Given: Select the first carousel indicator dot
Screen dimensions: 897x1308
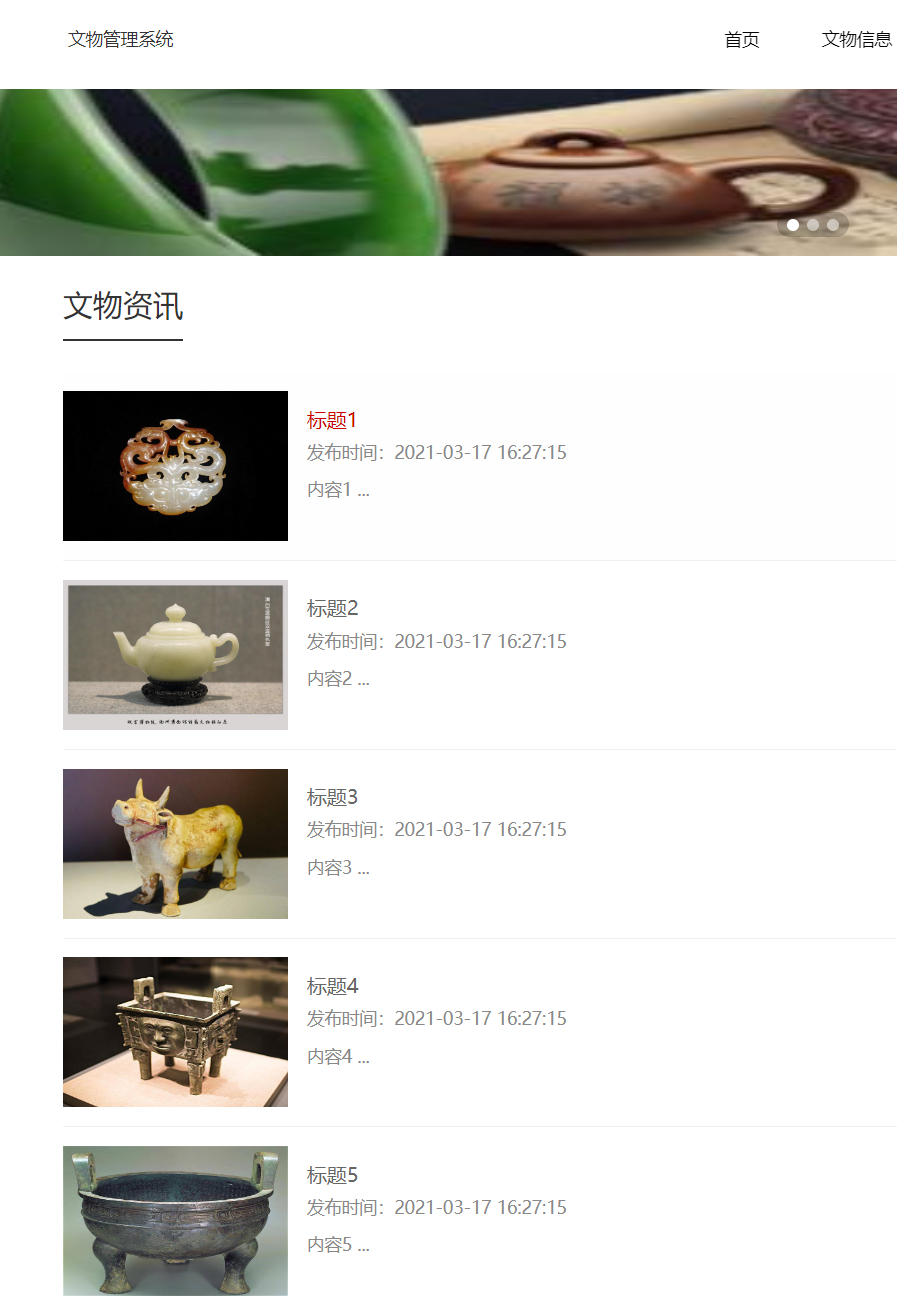Looking at the screenshot, I should click(793, 225).
